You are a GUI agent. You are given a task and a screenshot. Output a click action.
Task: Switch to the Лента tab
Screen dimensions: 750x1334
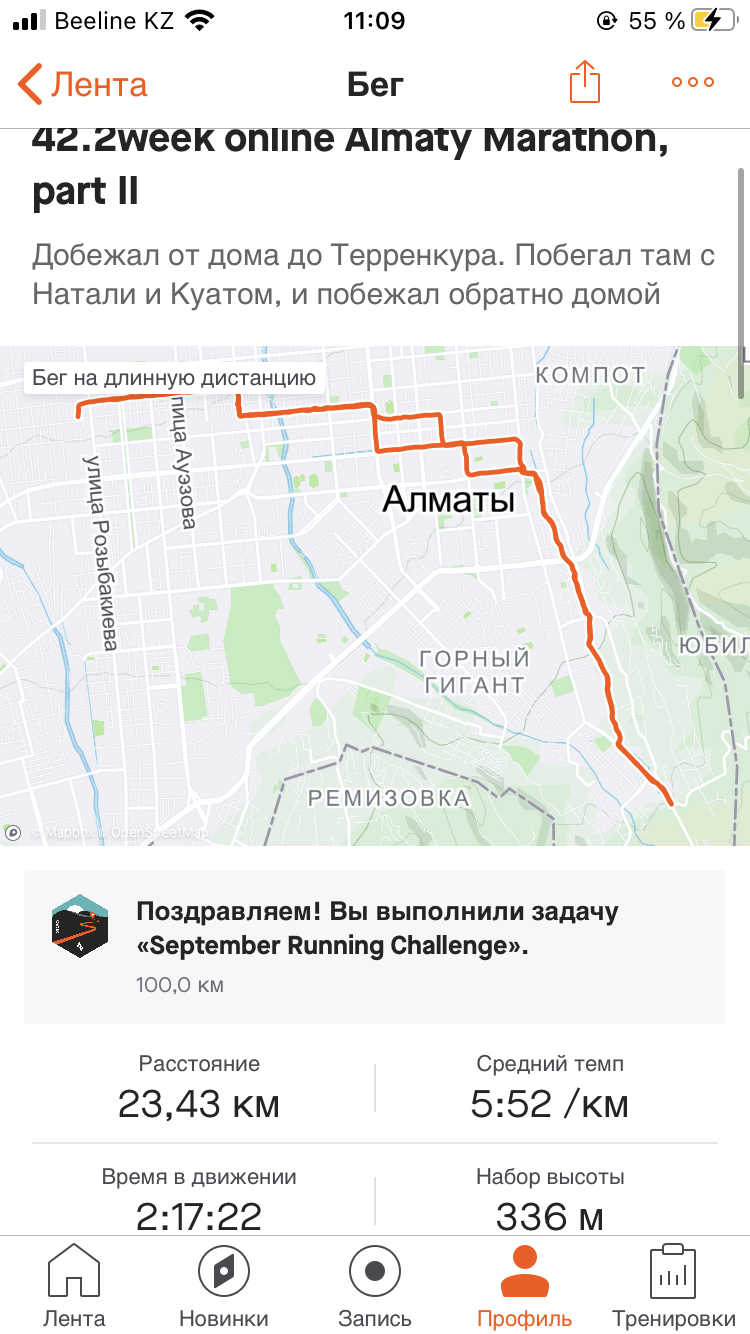pyautogui.click(x=74, y=1285)
